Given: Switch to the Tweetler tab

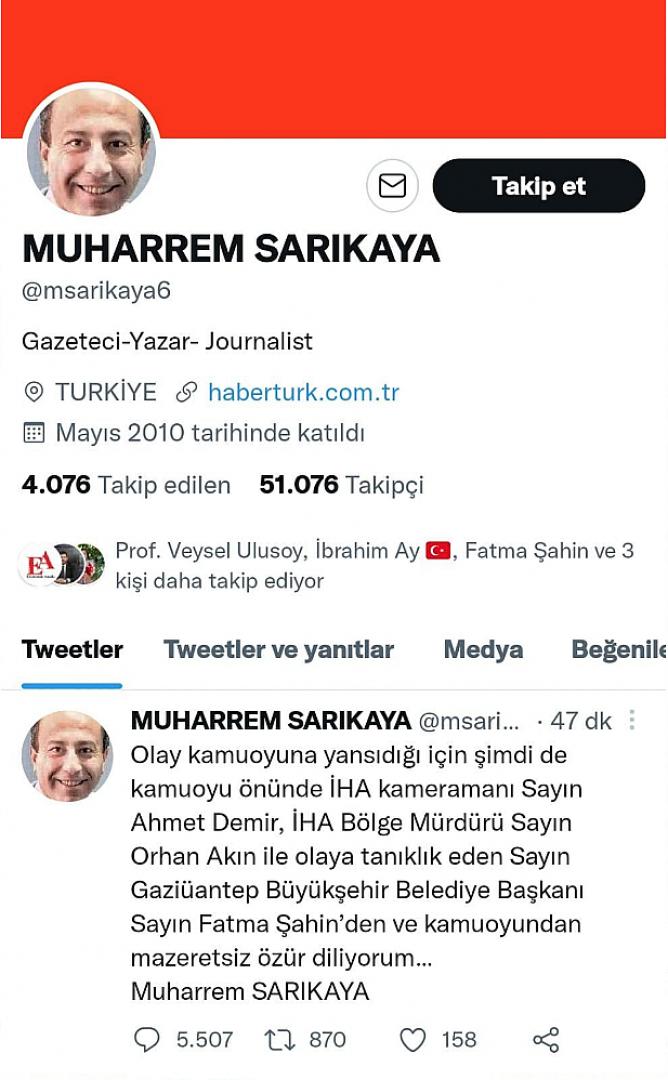Looking at the screenshot, I should pos(72,650).
